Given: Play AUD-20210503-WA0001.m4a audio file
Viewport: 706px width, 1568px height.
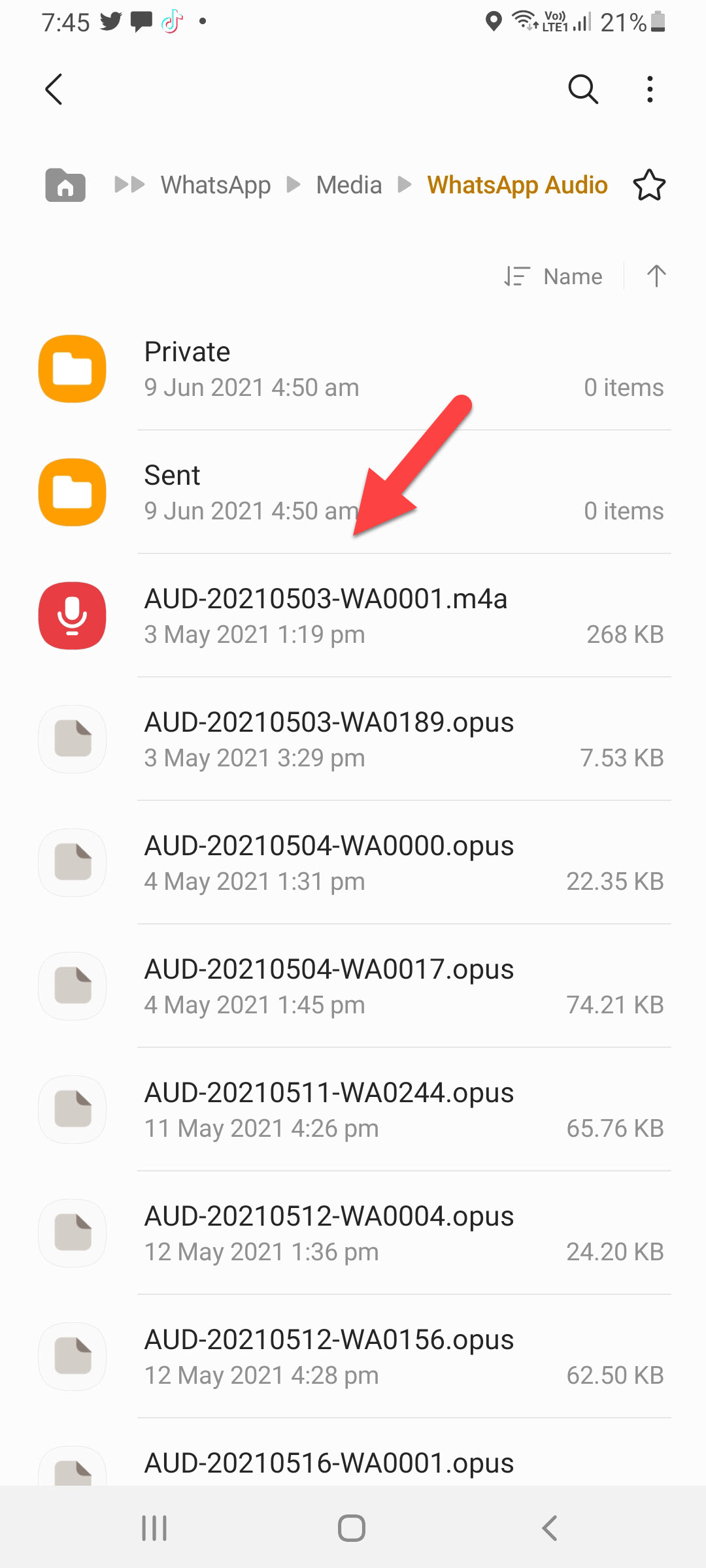Looking at the screenshot, I should [353, 615].
